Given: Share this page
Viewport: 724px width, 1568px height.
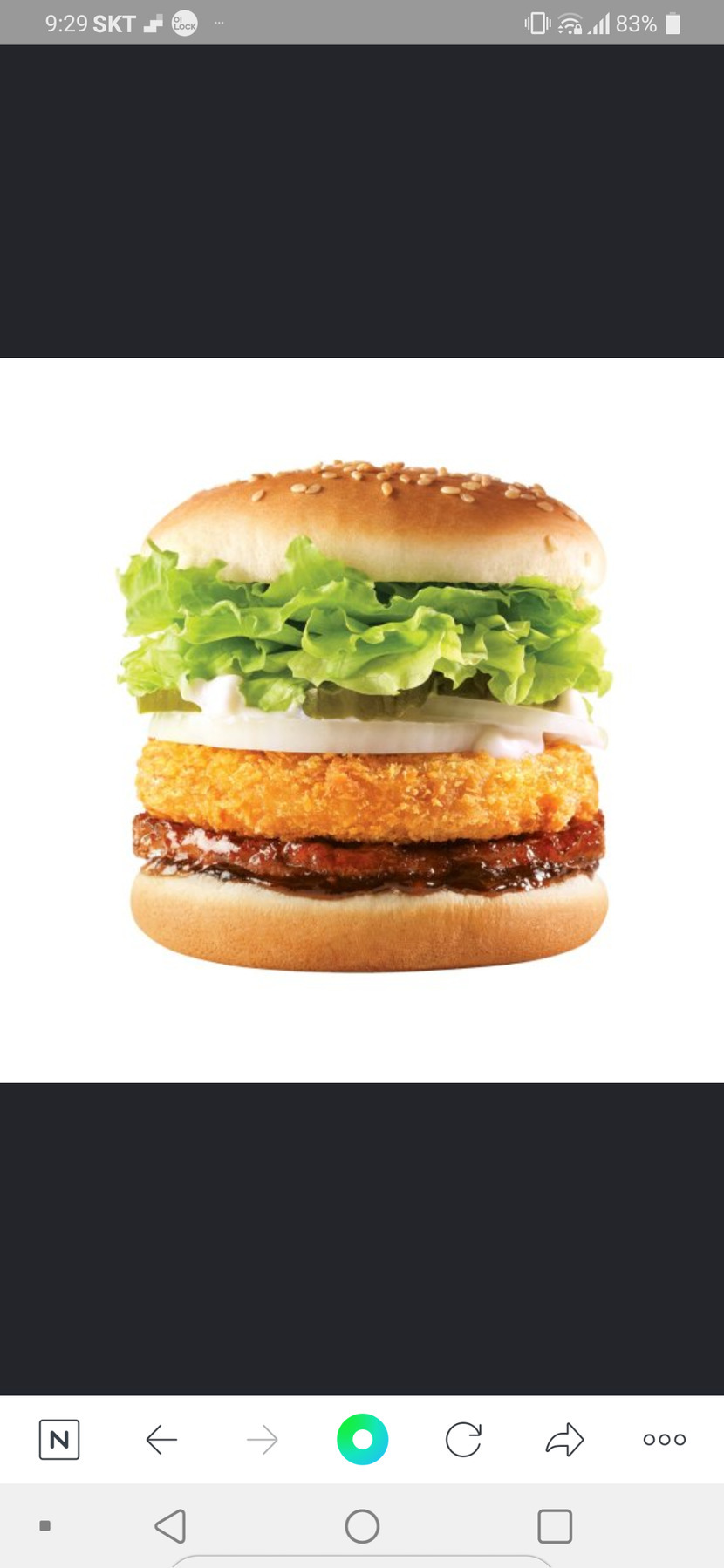Looking at the screenshot, I should [x=564, y=1439].
